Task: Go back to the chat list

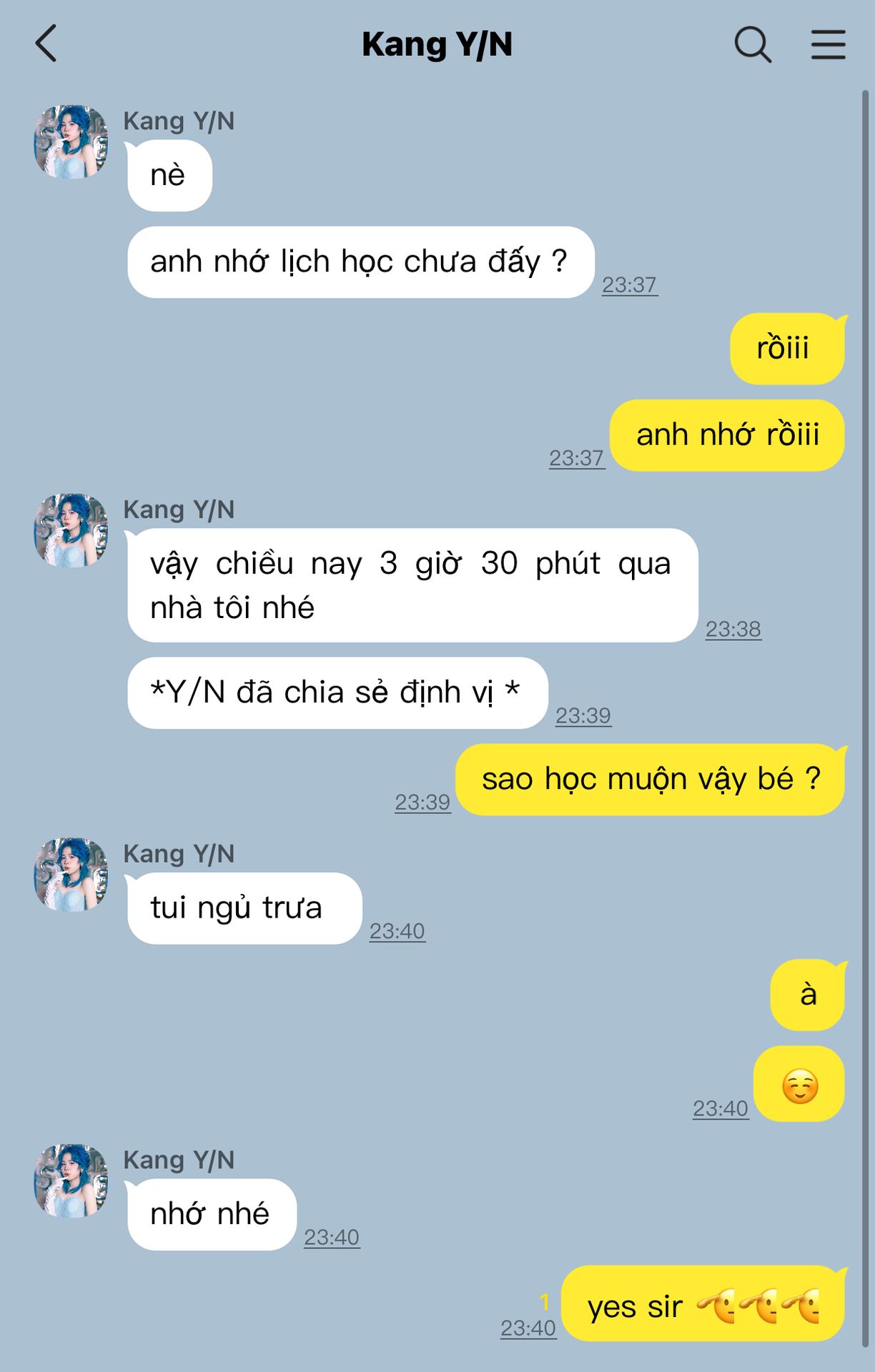Action: [46, 44]
